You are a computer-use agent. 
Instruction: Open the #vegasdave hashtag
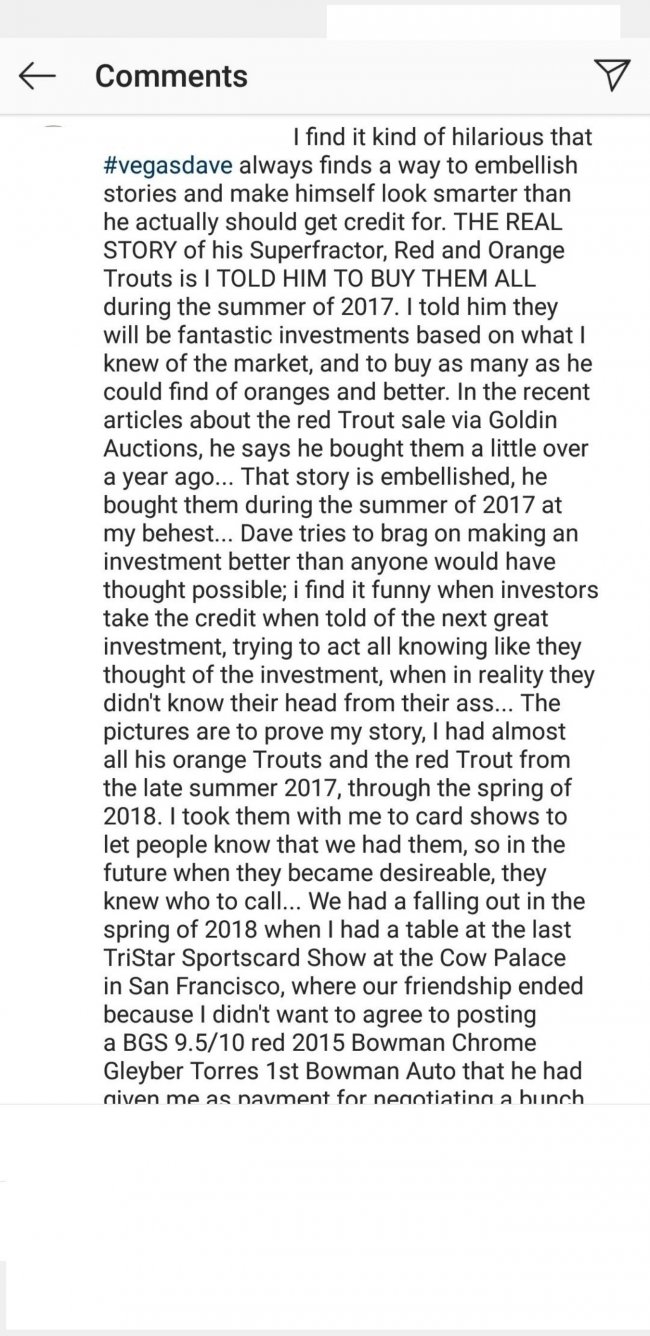pos(167,164)
